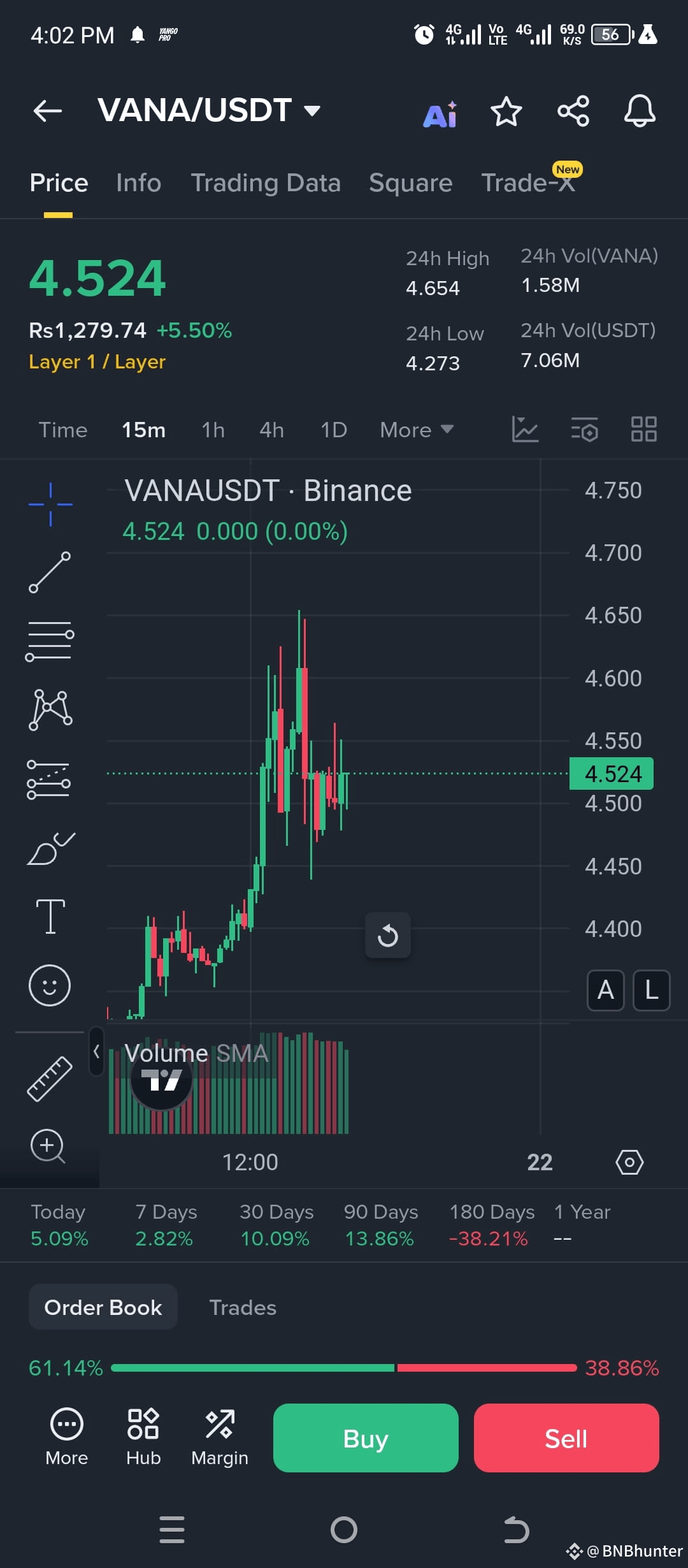Toggle auto scale with the A button
This screenshot has width=688, height=1568.
coord(605,990)
